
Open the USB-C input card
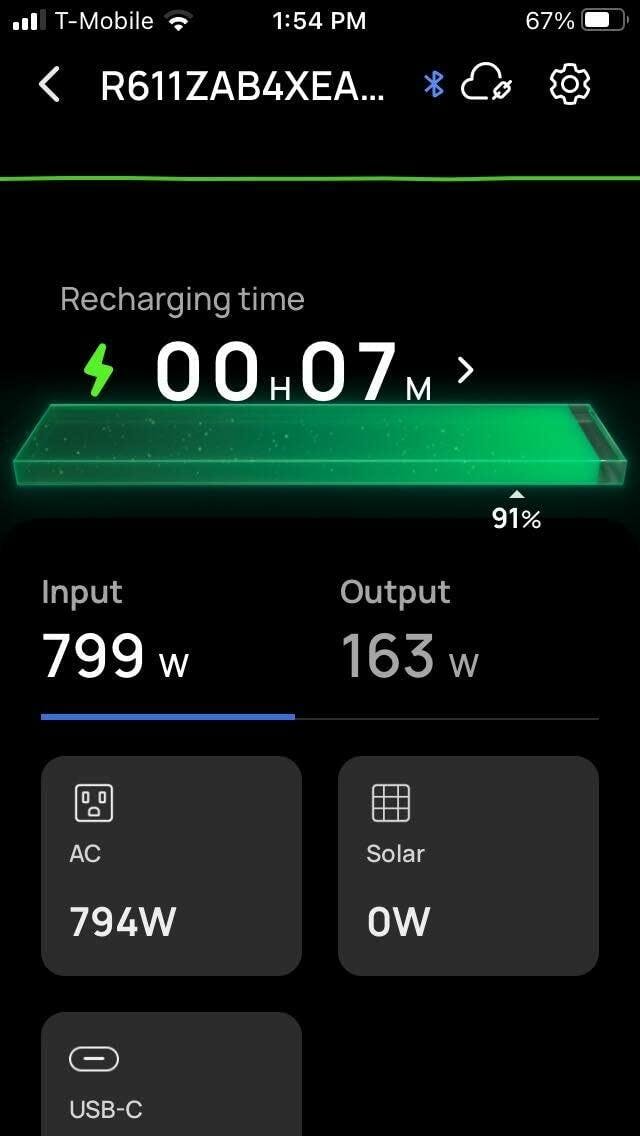171,1075
